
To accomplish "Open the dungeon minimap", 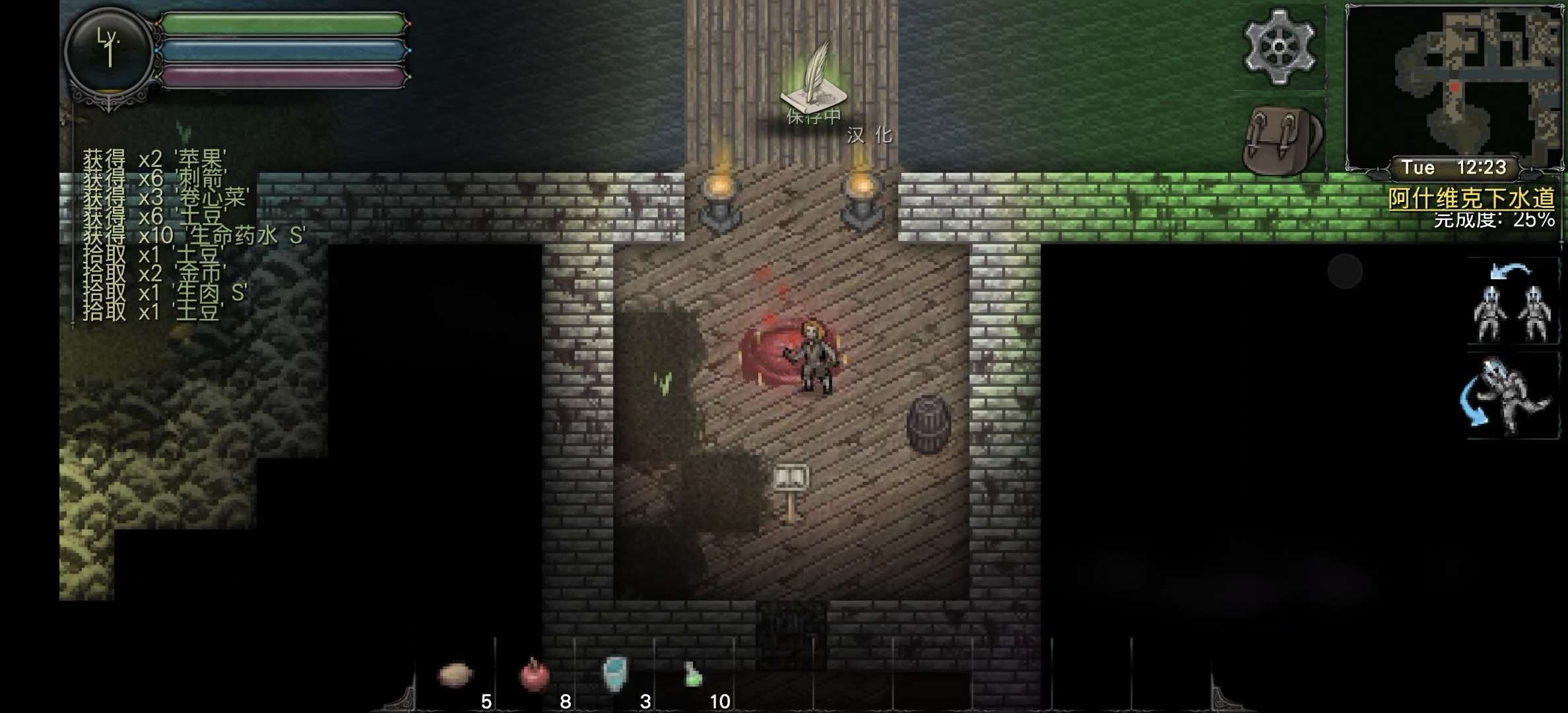I will click(x=1454, y=86).
